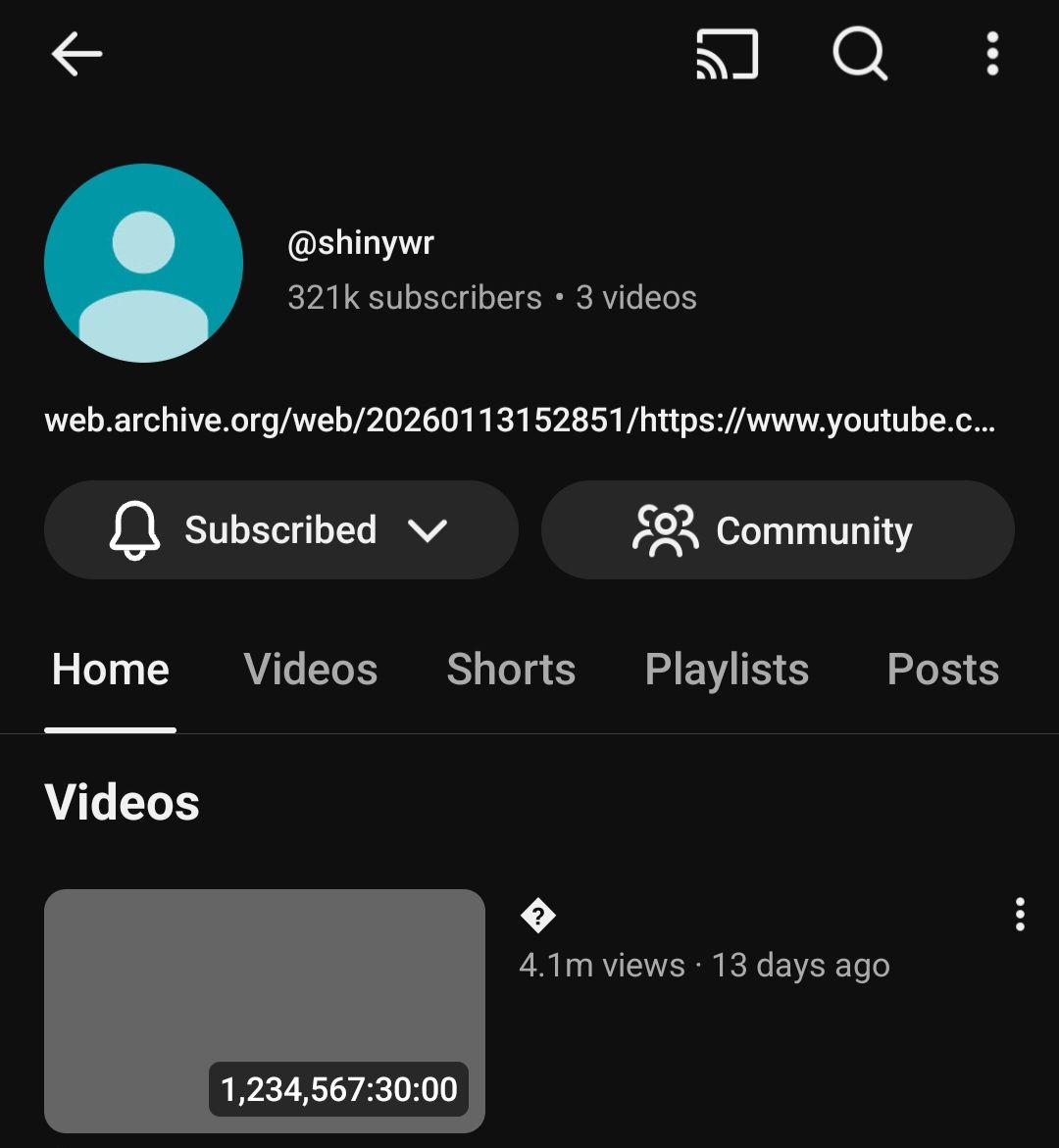The height and width of the screenshot is (1148, 1059).
Task: Open options for the 4.1m views video
Action: pyautogui.click(x=1020, y=914)
